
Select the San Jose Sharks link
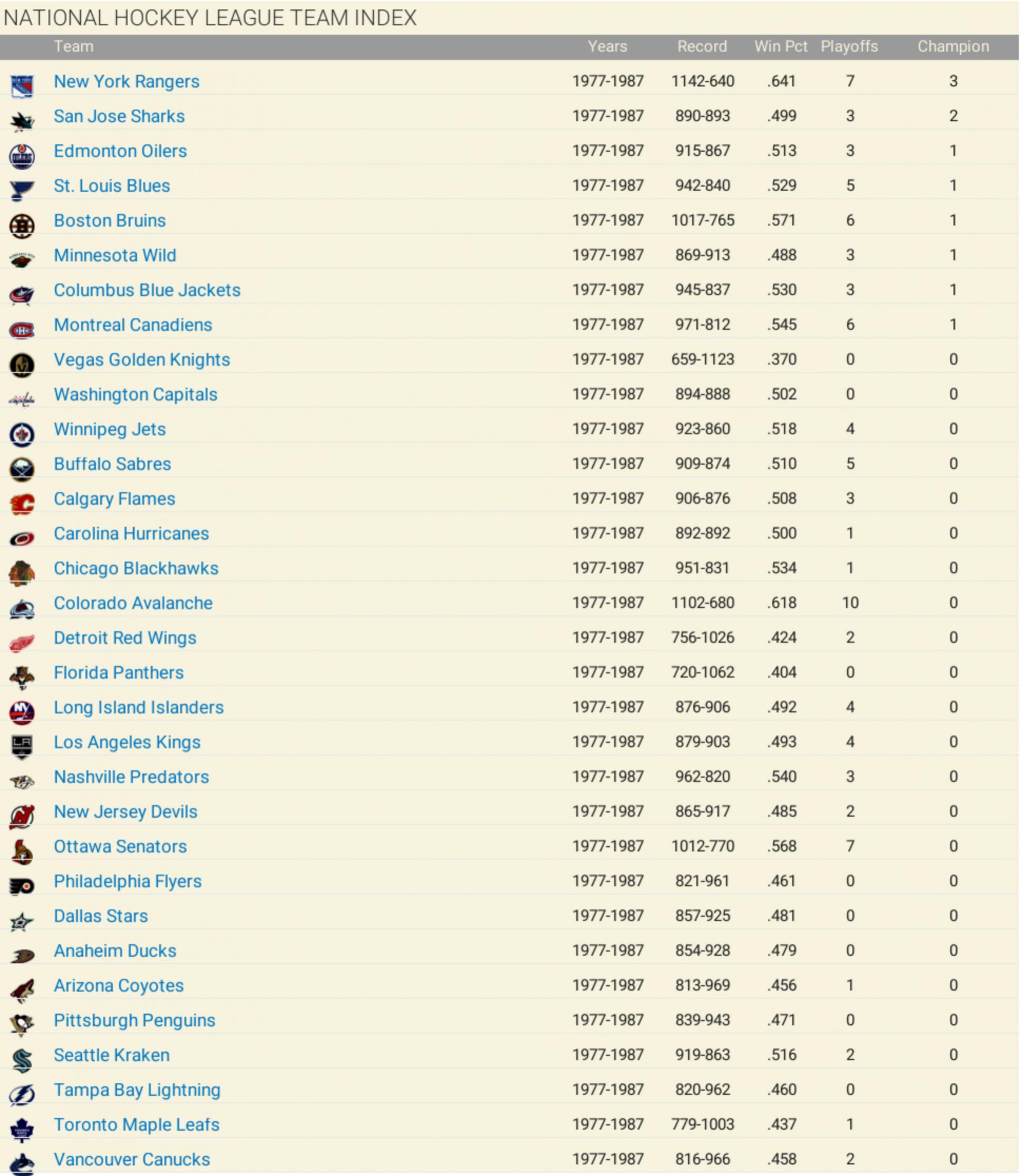(x=119, y=116)
